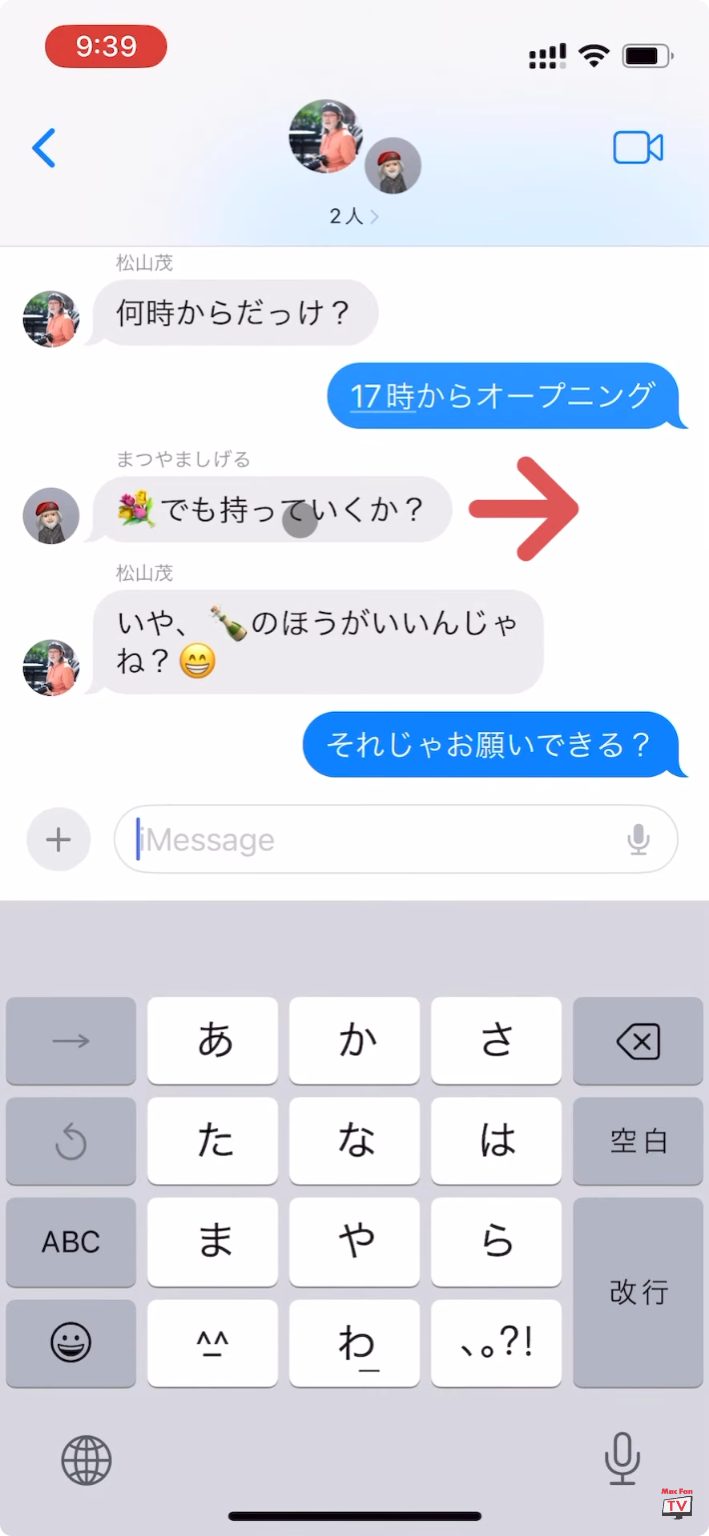The image size is (709, 1536).
Task: Record audio with the message field microphone
Action: pyautogui.click(x=639, y=840)
